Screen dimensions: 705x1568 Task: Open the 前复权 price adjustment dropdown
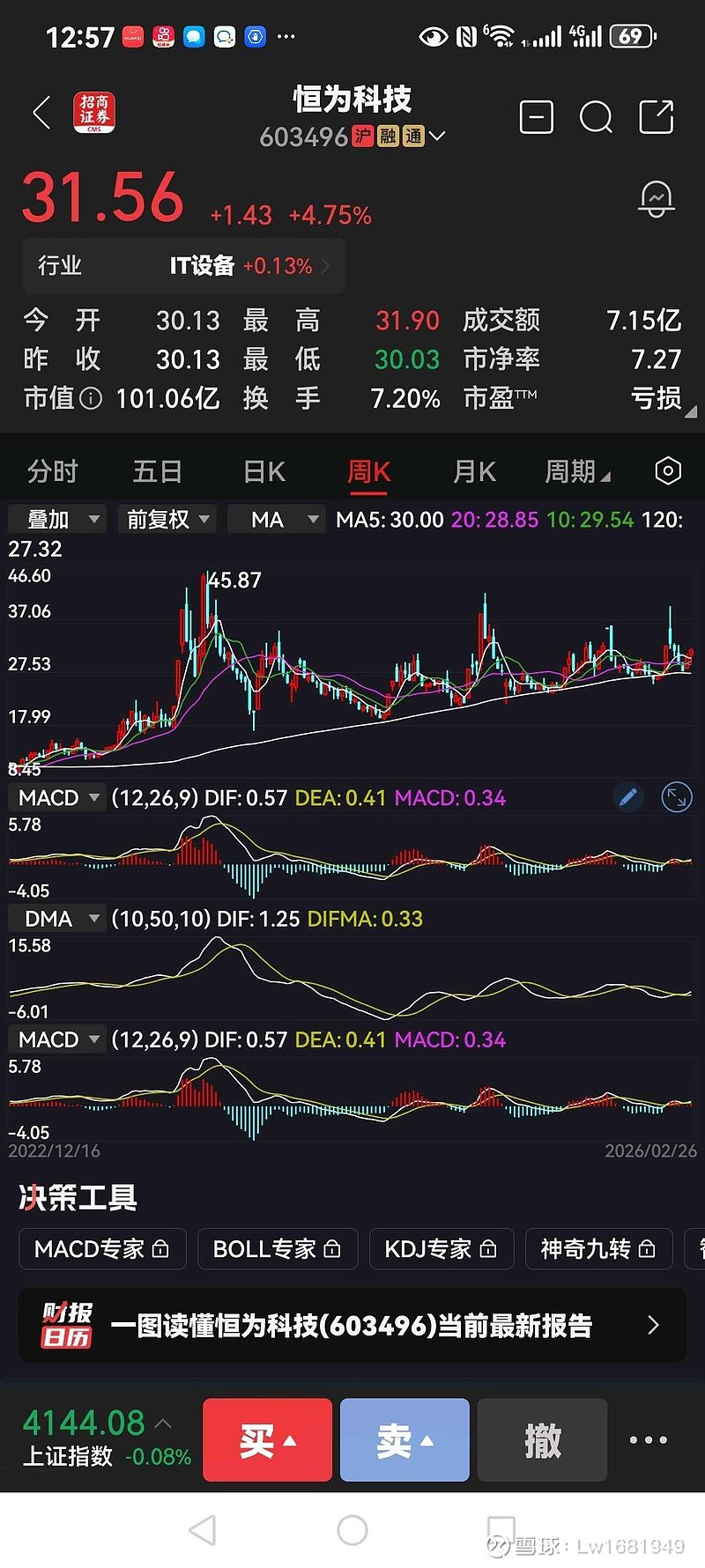coord(166,519)
